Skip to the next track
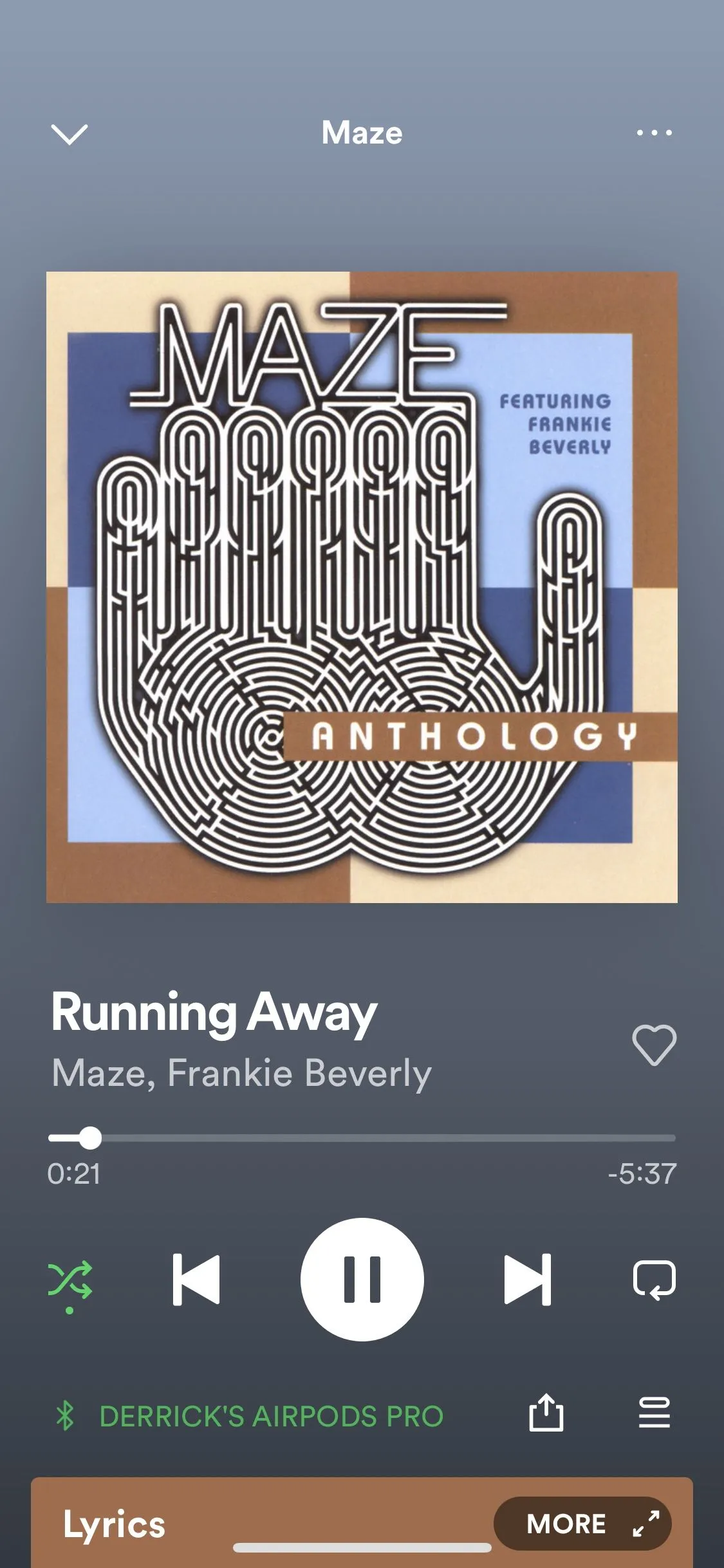The image size is (724, 1568). click(527, 1280)
